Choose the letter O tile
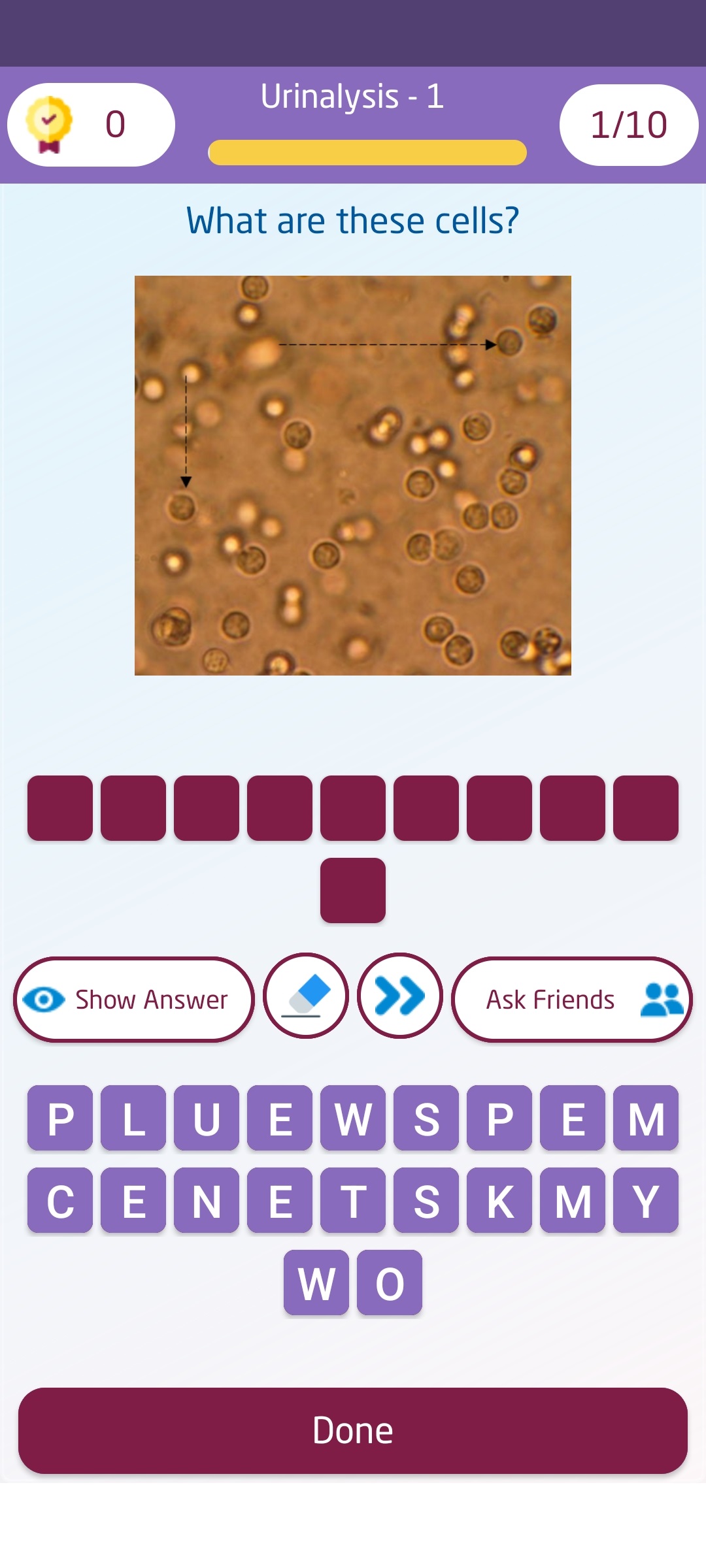Viewport: 706px width, 1568px height. (x=390, y=1282)
